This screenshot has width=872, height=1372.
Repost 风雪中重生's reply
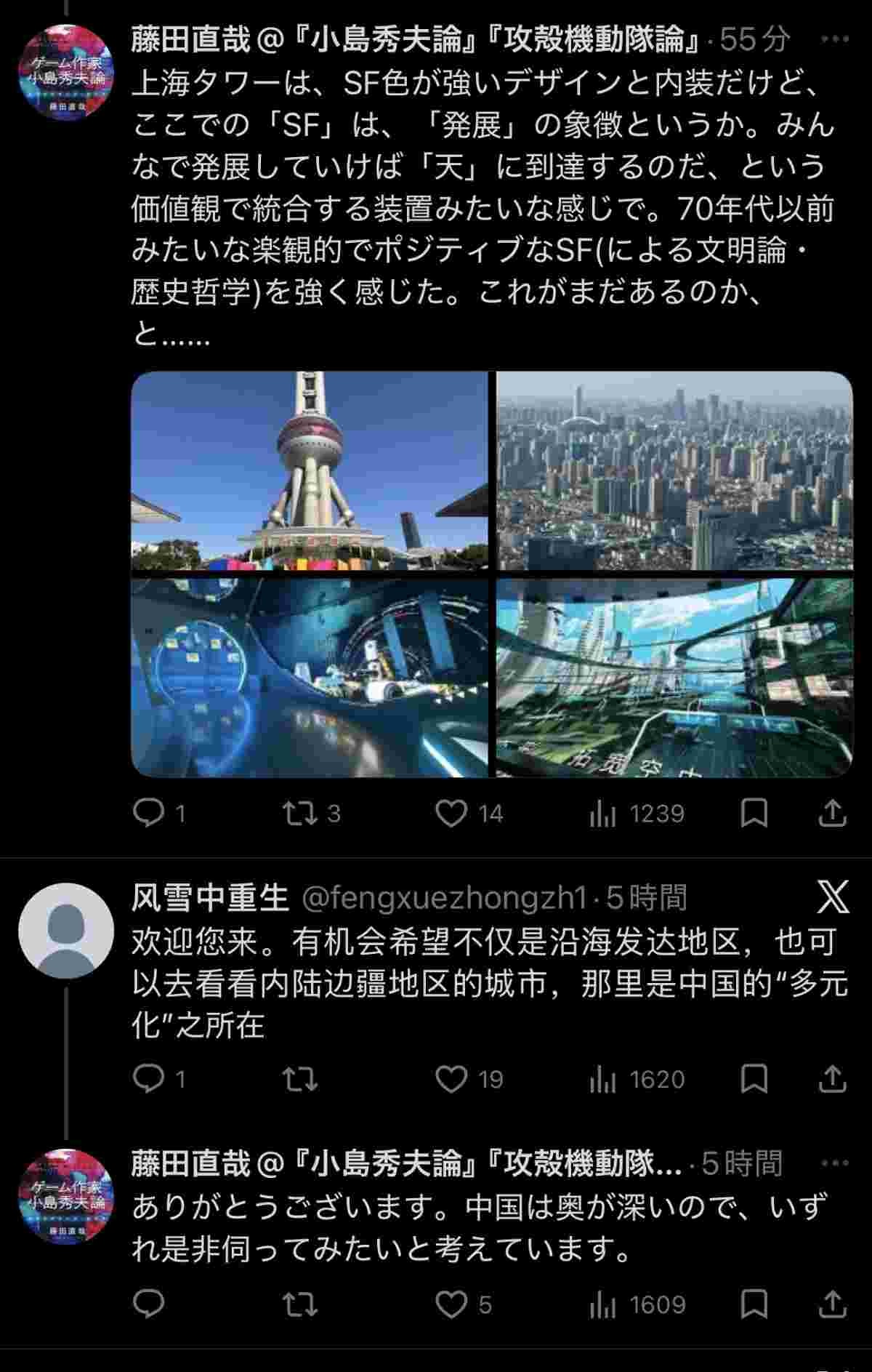(300, 1079)
